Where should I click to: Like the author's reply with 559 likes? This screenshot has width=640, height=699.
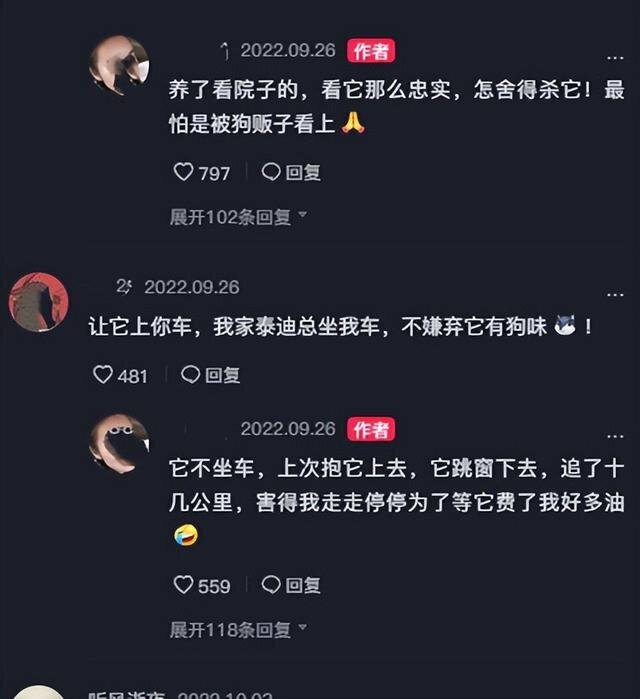point(184,585)
